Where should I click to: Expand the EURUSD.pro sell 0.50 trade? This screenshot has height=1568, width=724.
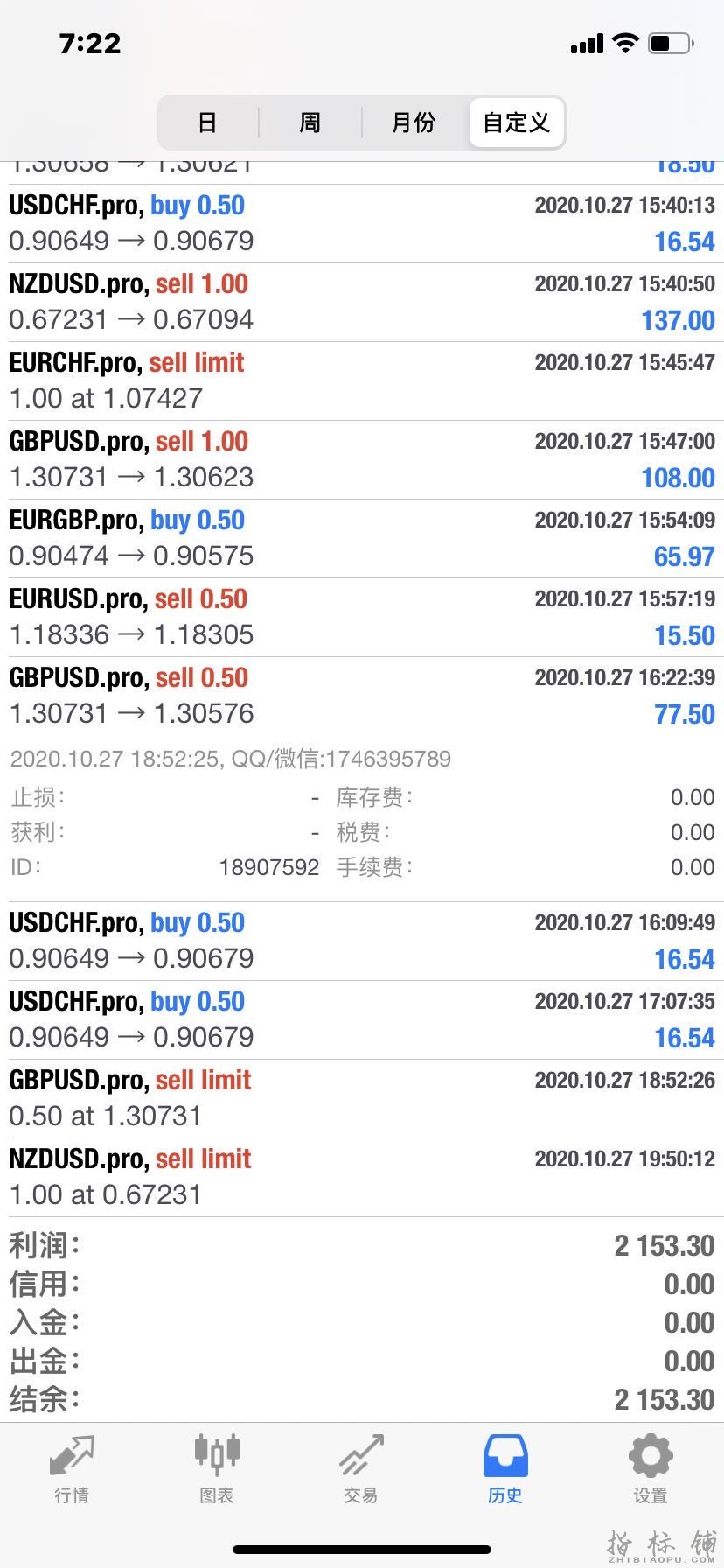point(362,617)
